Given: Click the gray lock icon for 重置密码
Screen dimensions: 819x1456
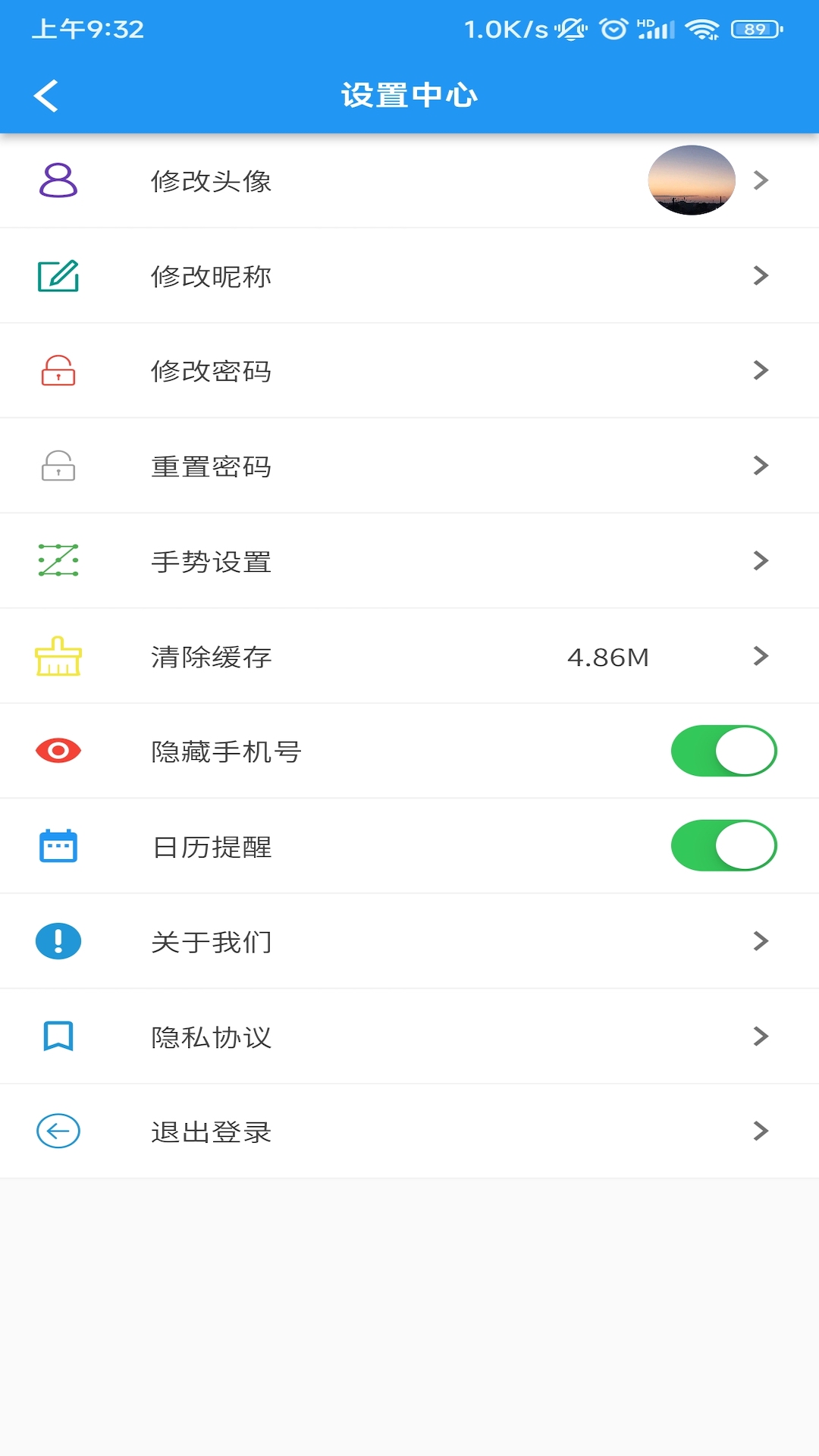Looking at the screenshot, I should click(x=57, y=466).
